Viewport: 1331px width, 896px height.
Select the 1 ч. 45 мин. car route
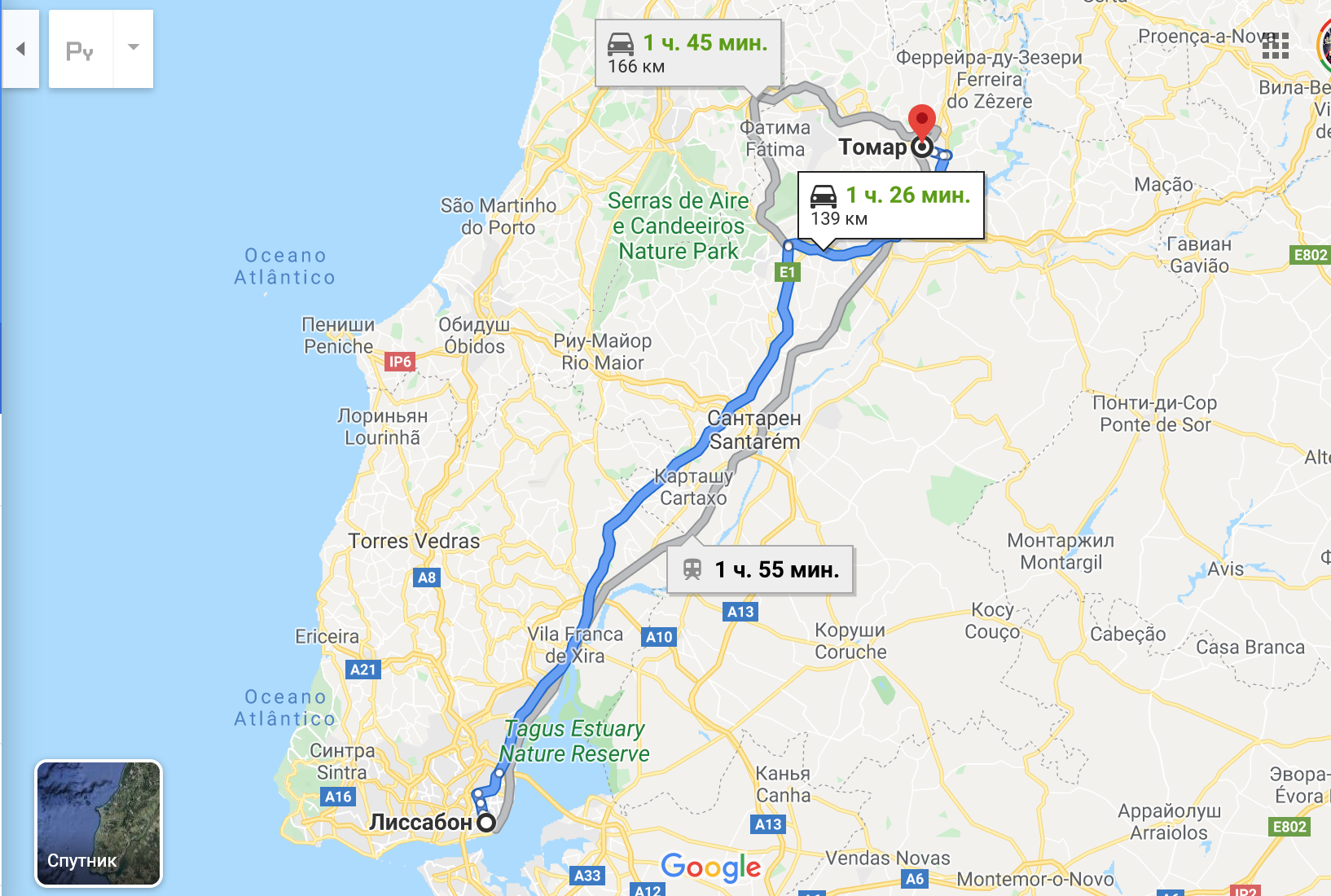click(x=688, y=53)
